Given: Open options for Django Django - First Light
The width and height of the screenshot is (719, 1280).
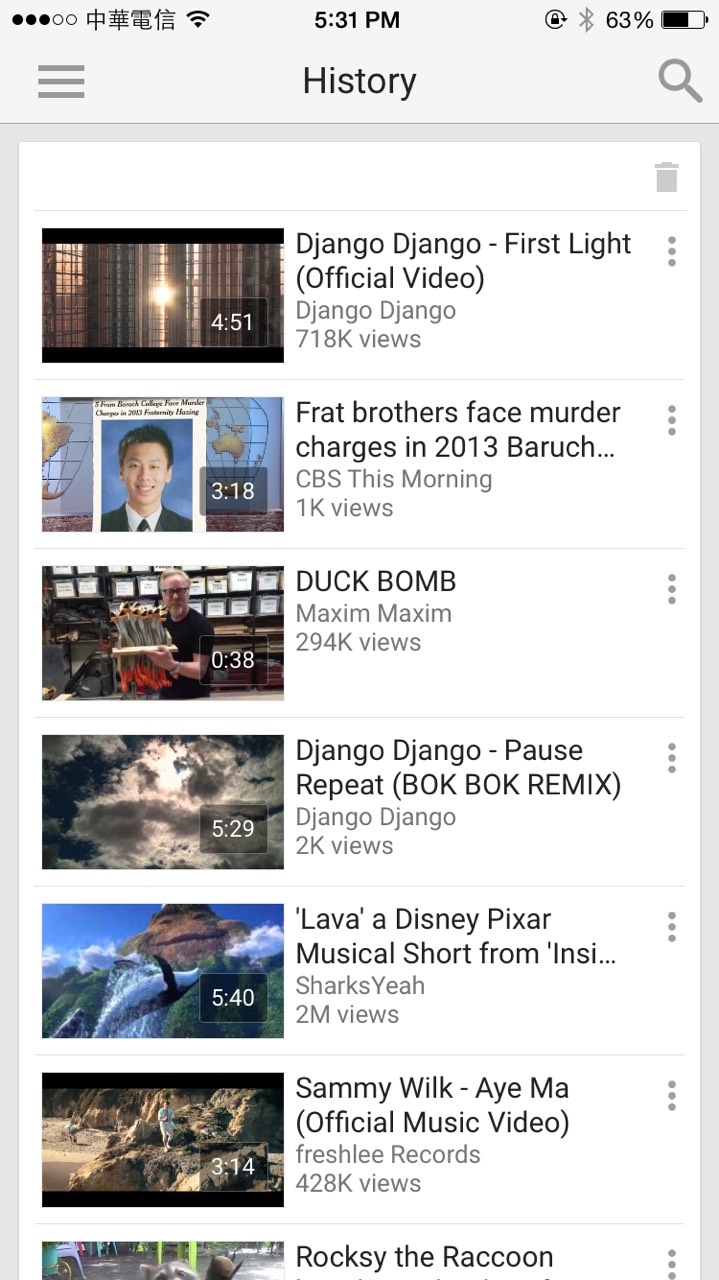Looking at the screenshot, I should (x=672, y=251).
